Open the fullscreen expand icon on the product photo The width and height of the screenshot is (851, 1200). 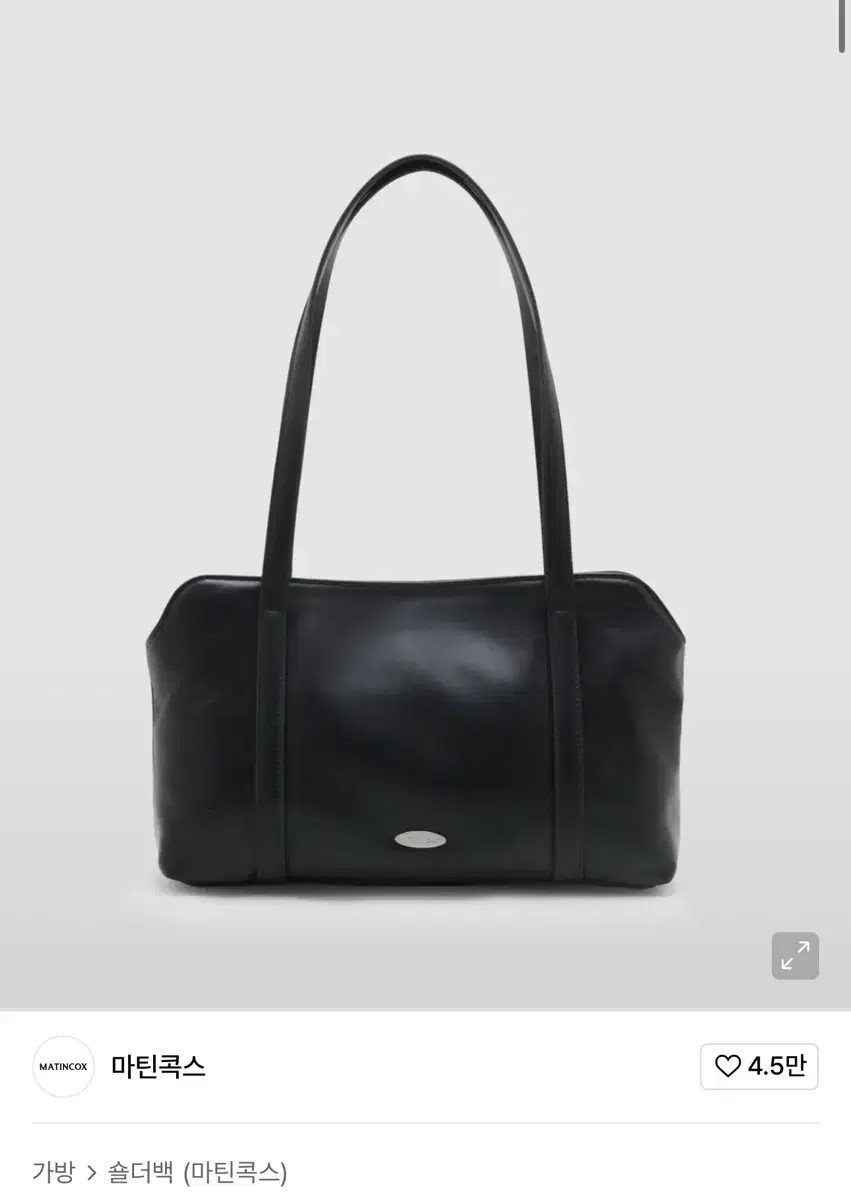click(x=795, y=957)
